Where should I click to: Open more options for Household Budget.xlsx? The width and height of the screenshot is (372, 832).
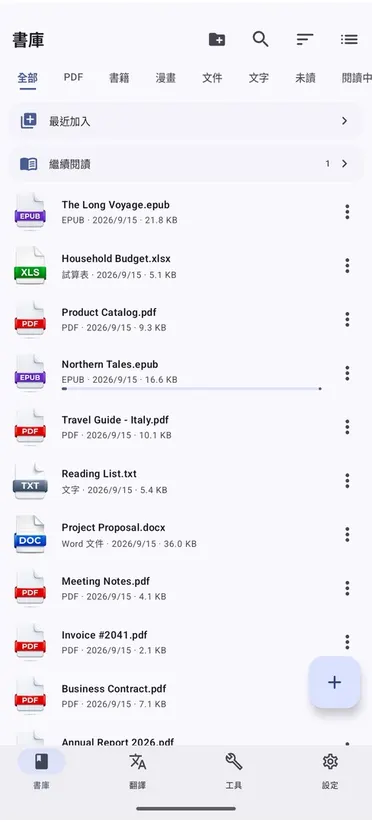click(x=347, y=265)
